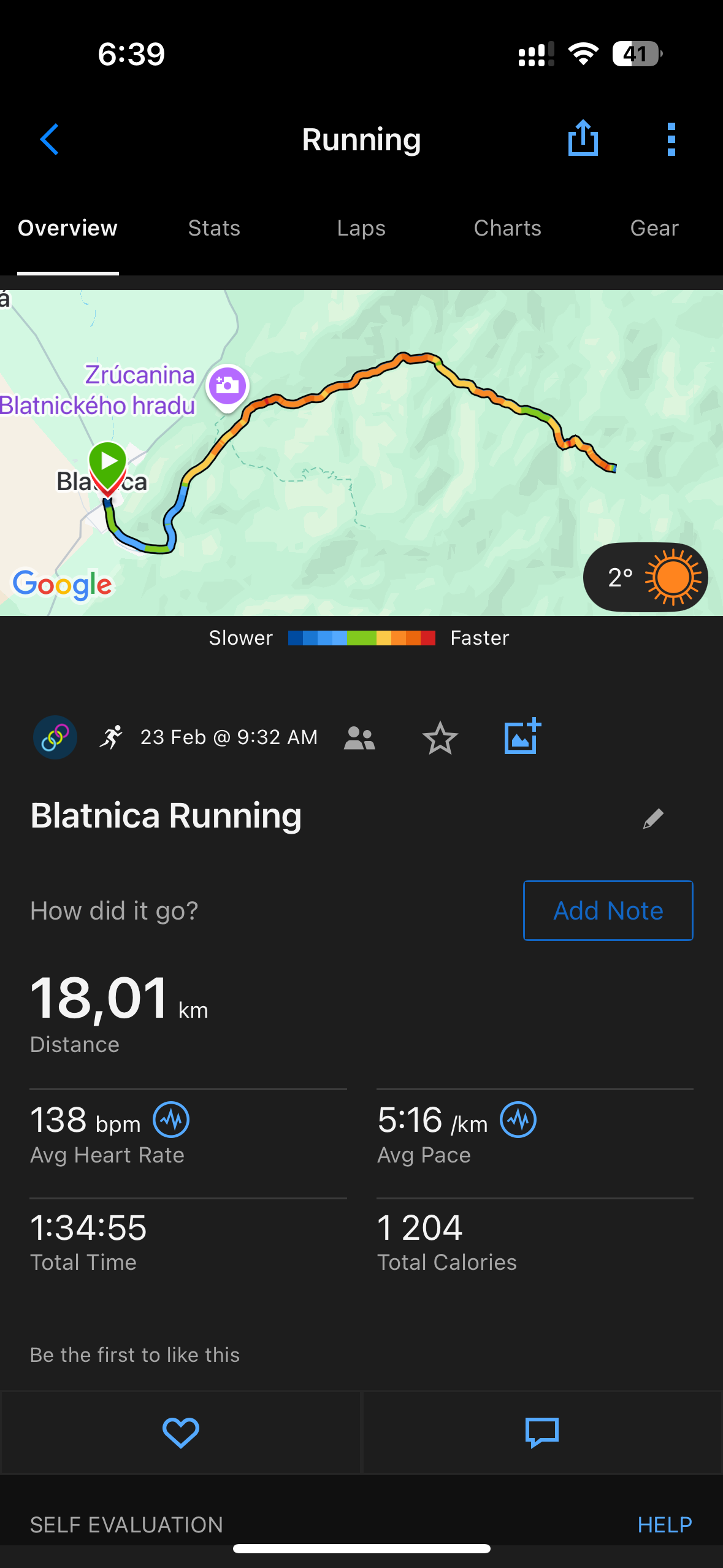
Task: Tap the Add Note button
Action: pos(608,910)
